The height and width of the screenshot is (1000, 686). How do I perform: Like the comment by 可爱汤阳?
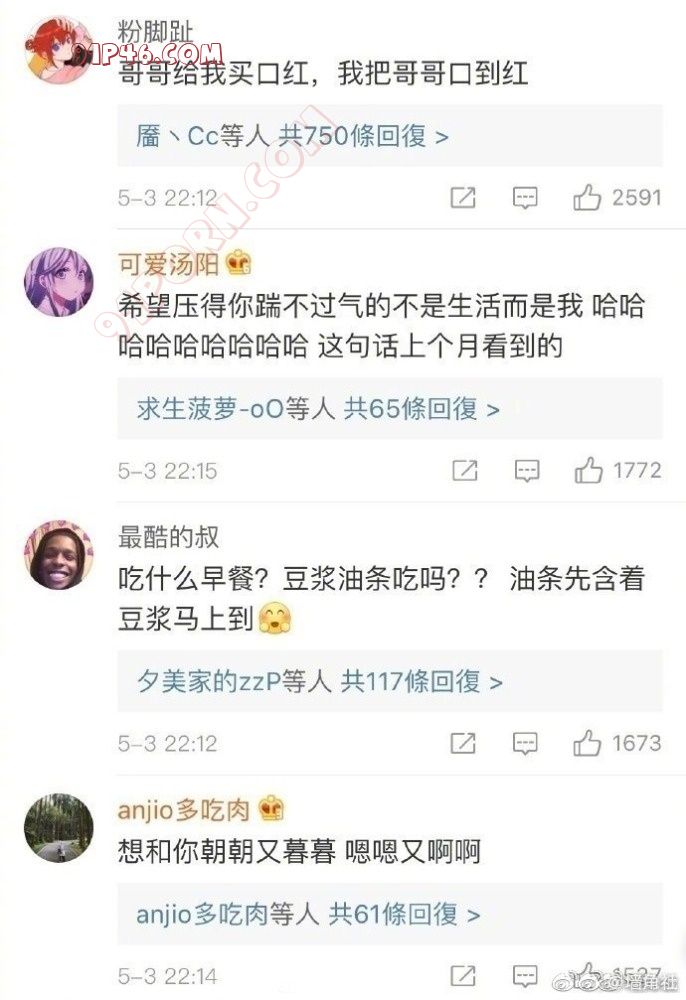tap(587, 470)
